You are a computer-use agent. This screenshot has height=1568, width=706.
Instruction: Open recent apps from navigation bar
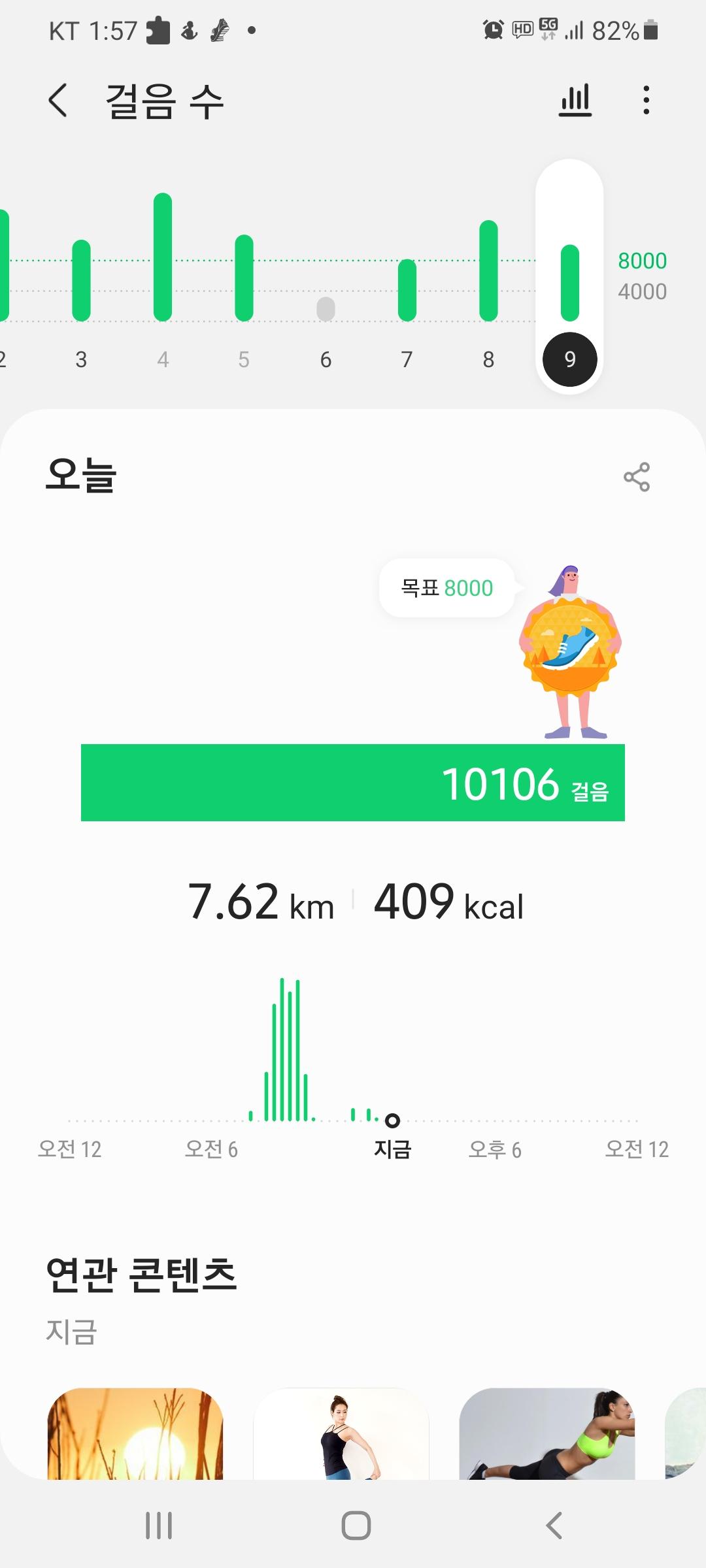pos(159,1526)
